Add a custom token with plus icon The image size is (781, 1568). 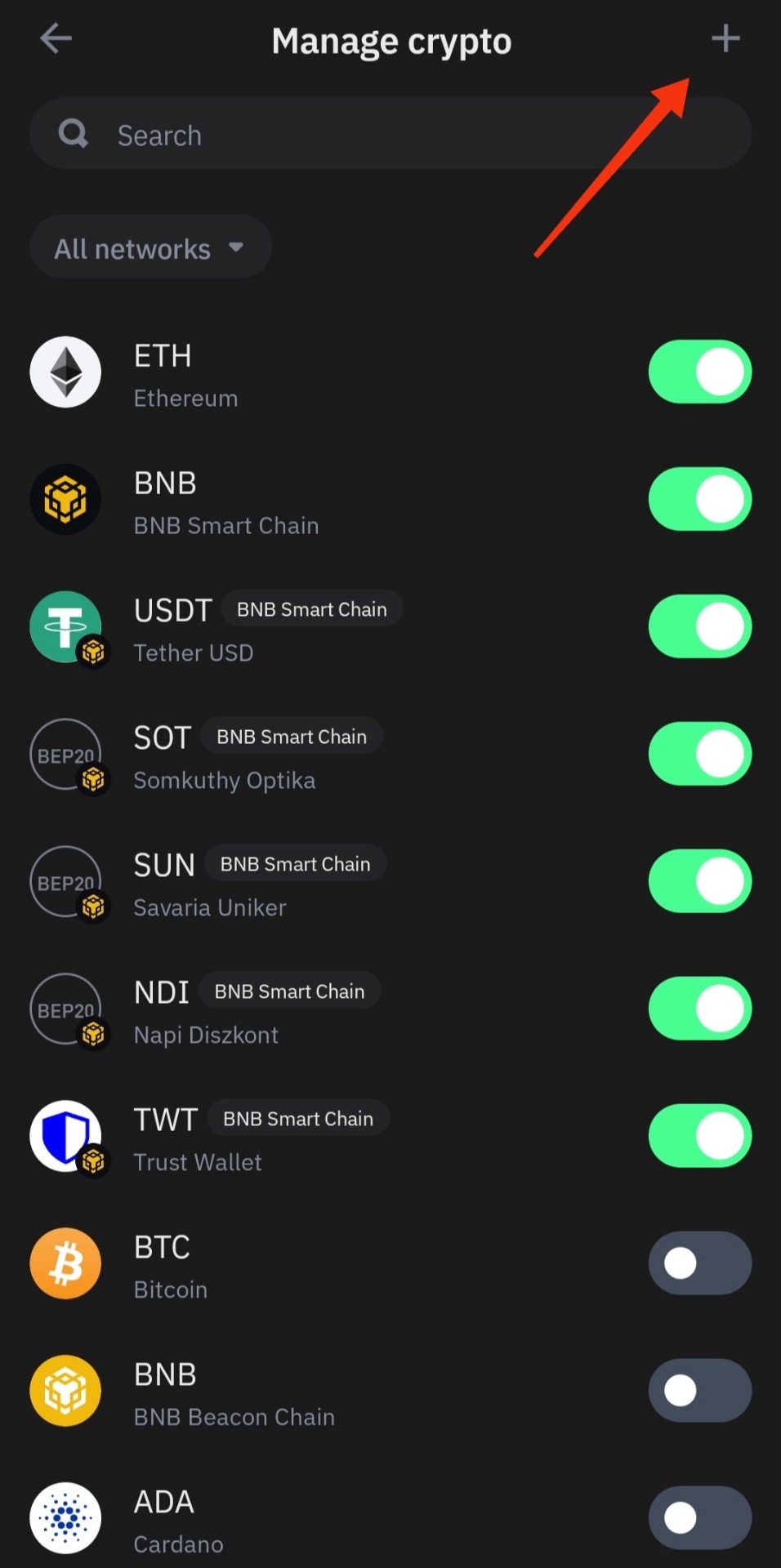click(725, 38)
